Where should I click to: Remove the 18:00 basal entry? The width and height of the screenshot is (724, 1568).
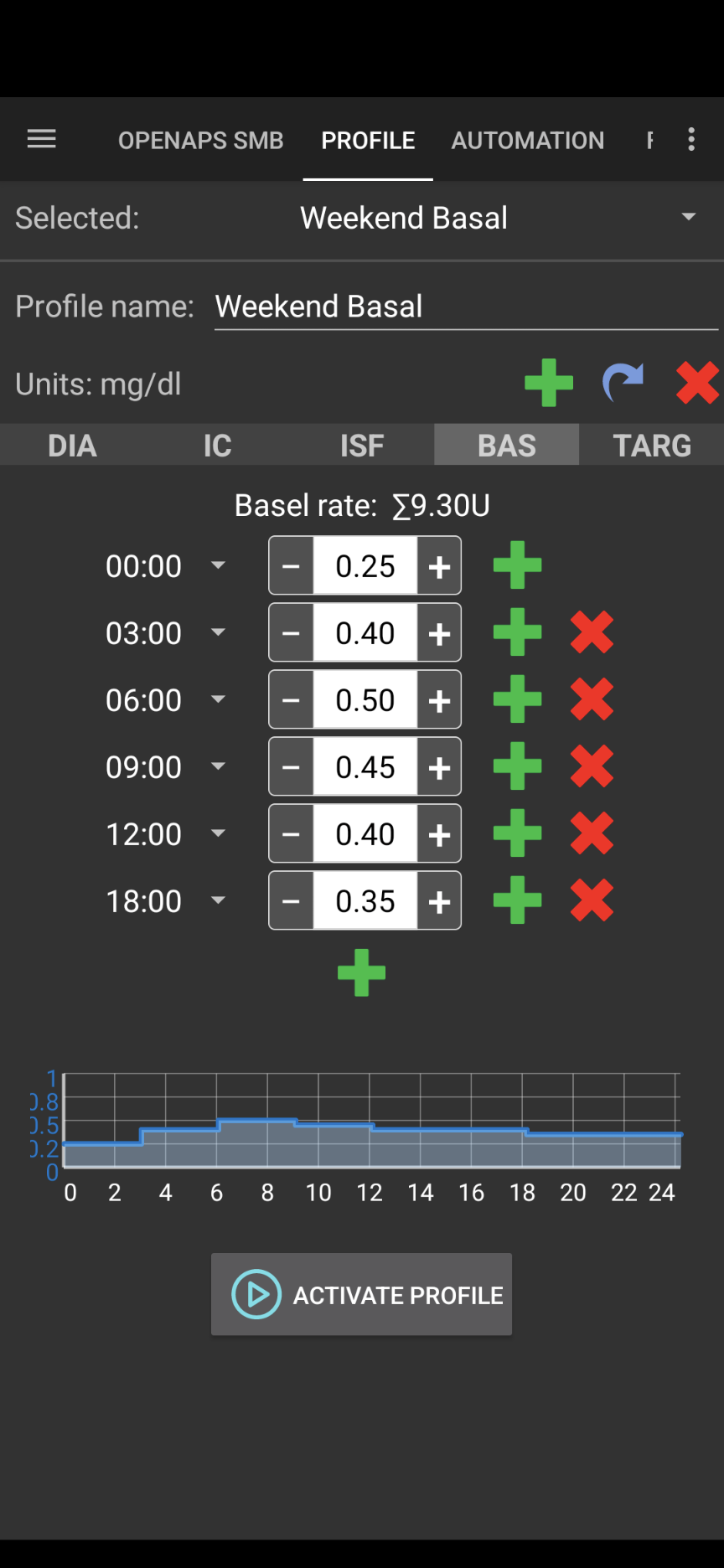(x=592, y=900)
